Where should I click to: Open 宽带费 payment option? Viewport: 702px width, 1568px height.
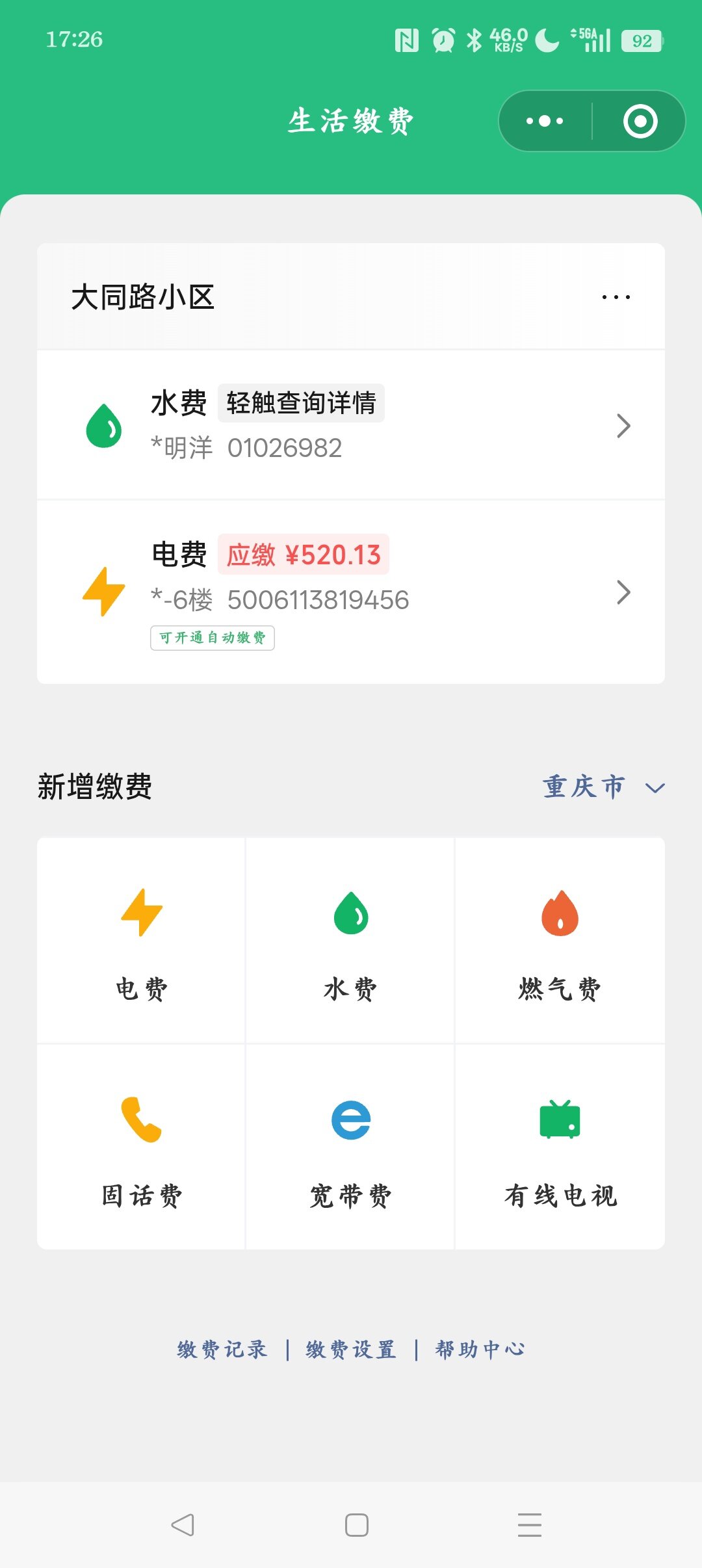pyautogui.click(x=350, y=1147)
